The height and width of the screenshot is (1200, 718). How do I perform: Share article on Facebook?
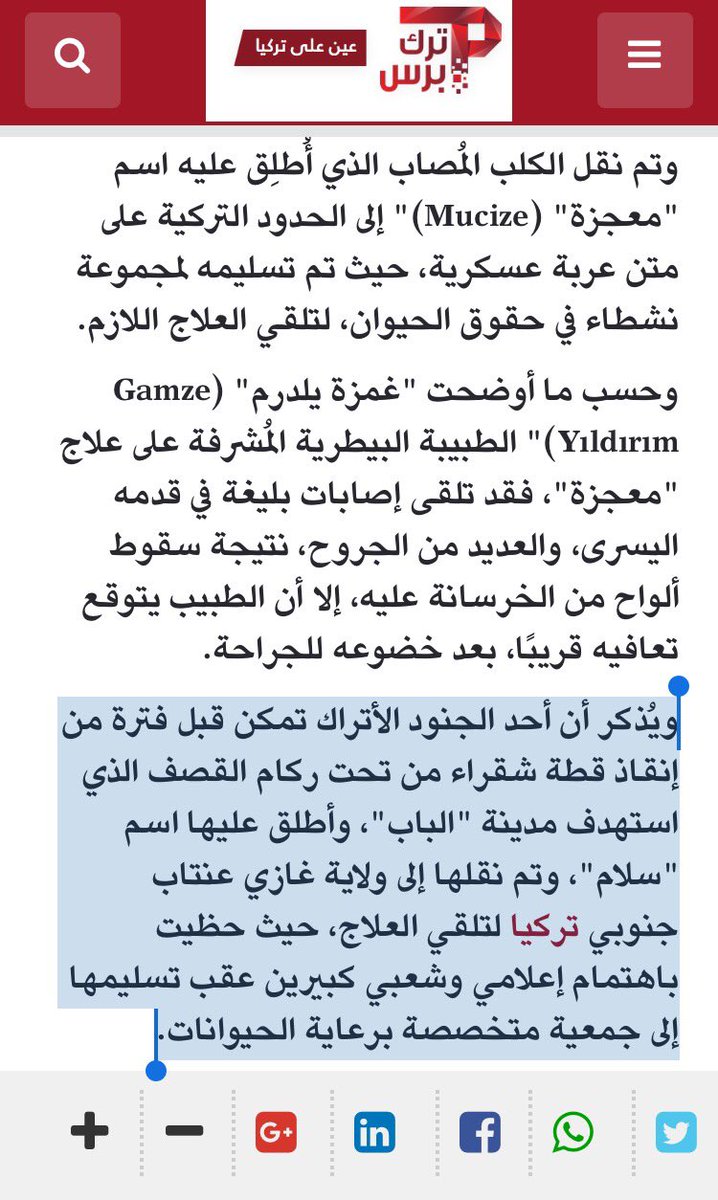click(479, 1132)
